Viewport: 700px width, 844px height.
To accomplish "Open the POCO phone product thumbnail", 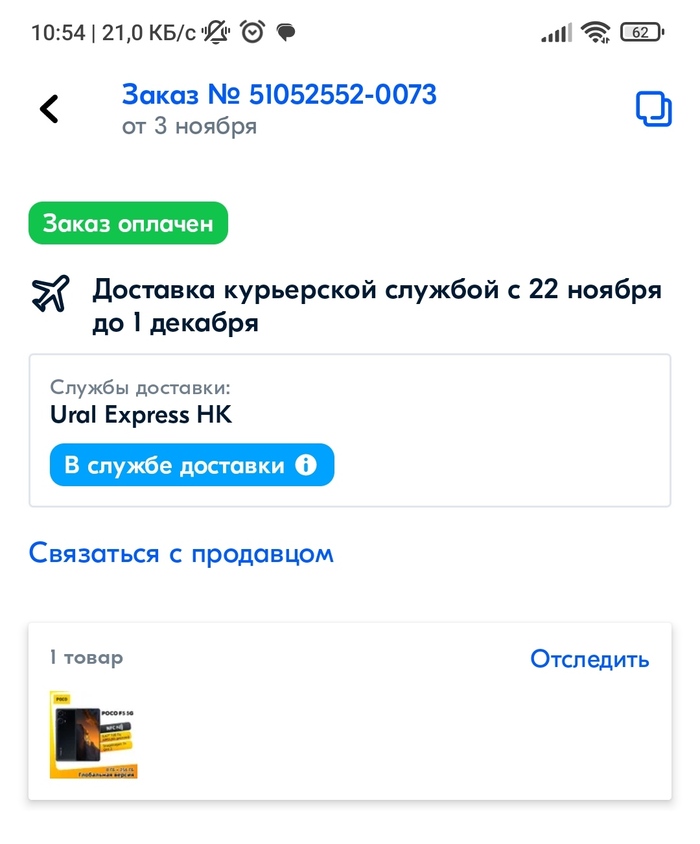I will 93,735.
